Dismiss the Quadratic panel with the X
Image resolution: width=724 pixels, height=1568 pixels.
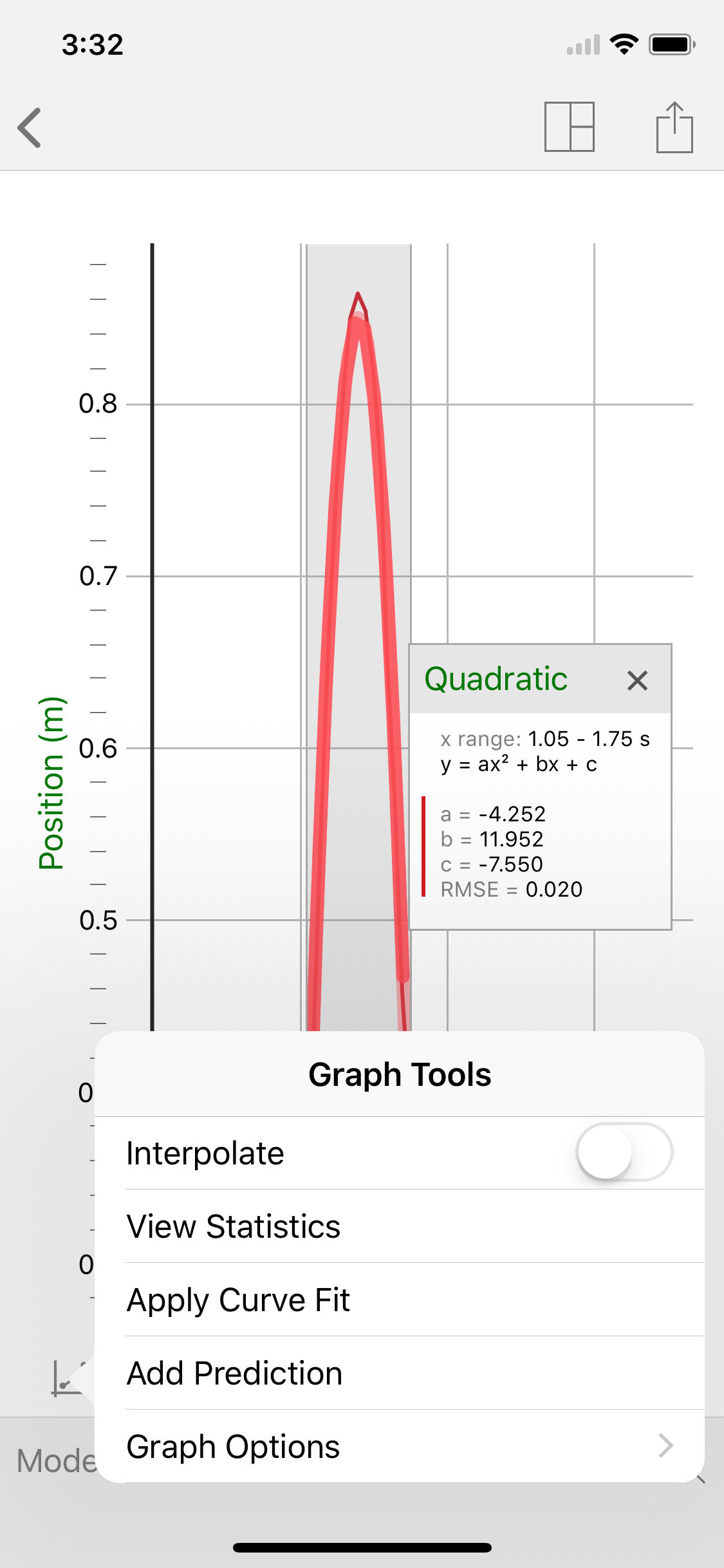click(638, 680)
